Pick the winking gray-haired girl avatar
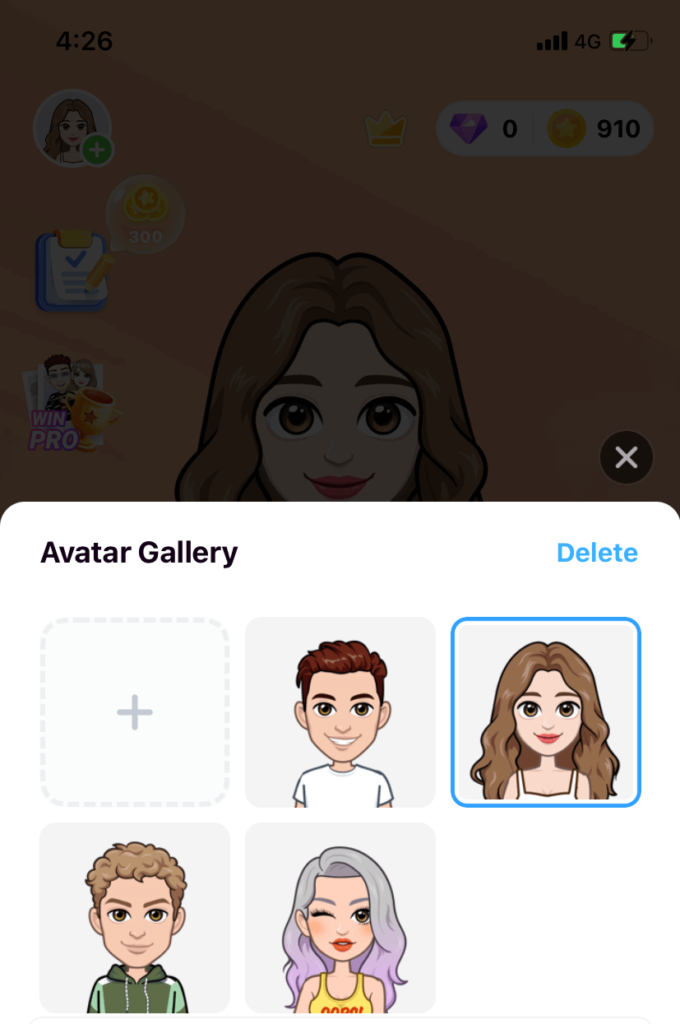Viewport: 680px width, 1024px height. (x=340, y=918)
